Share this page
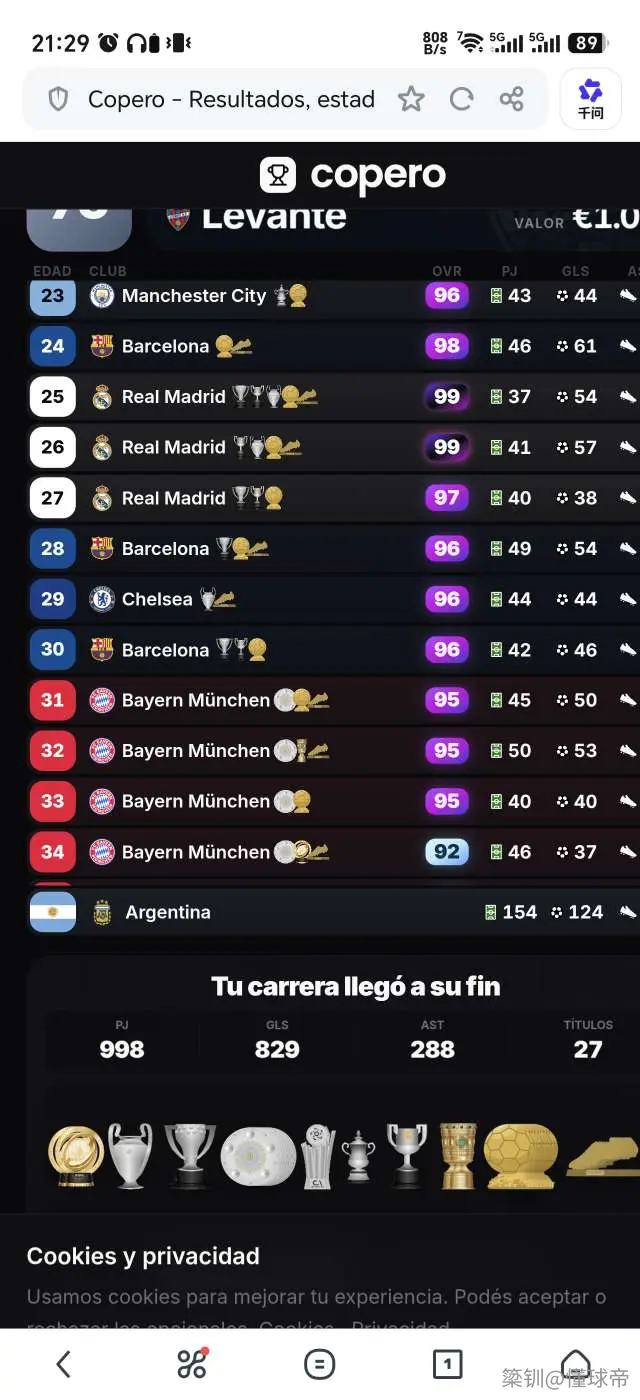 coord(512,99)
